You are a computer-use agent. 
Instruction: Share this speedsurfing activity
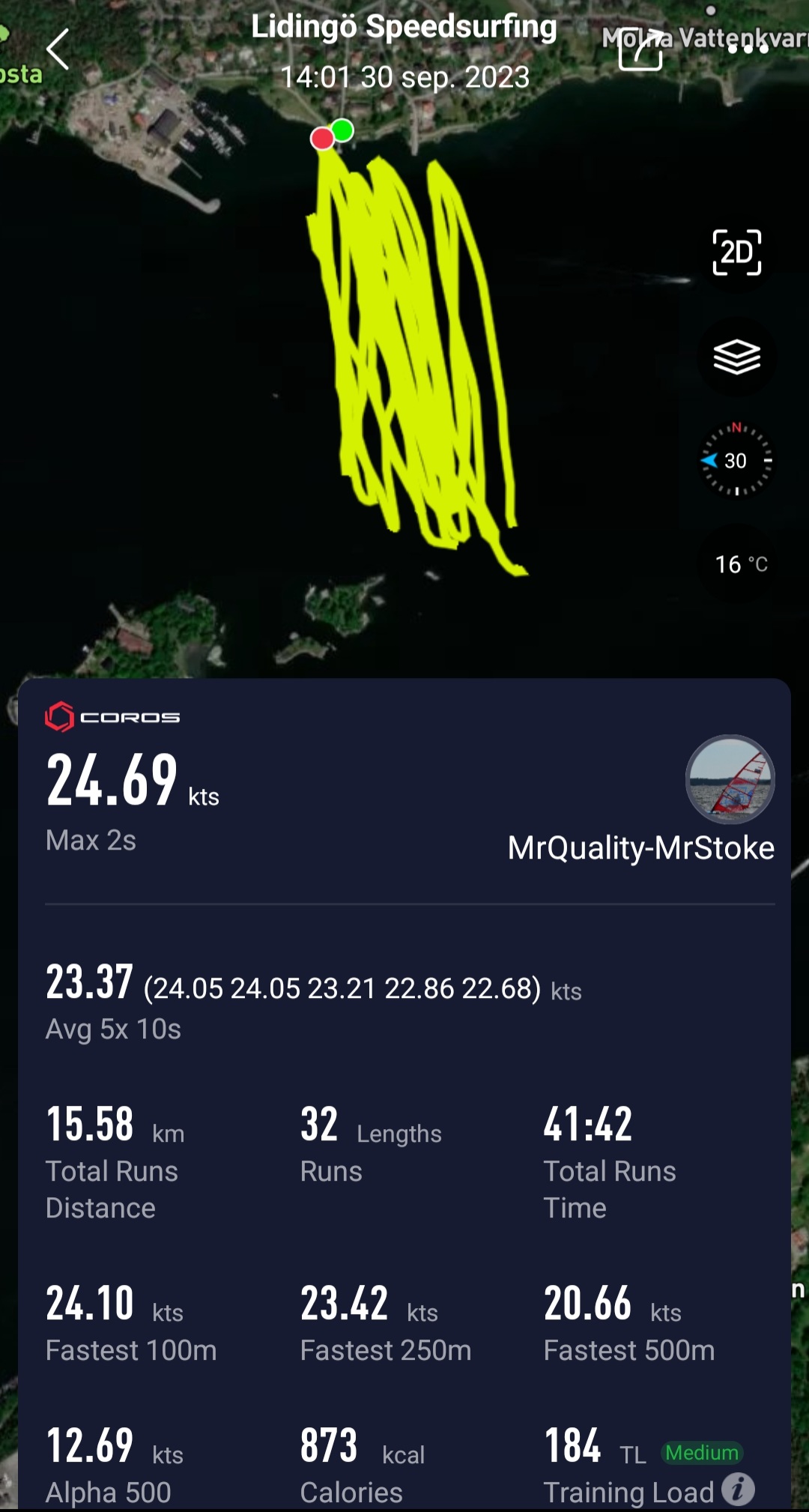(641, 49)
